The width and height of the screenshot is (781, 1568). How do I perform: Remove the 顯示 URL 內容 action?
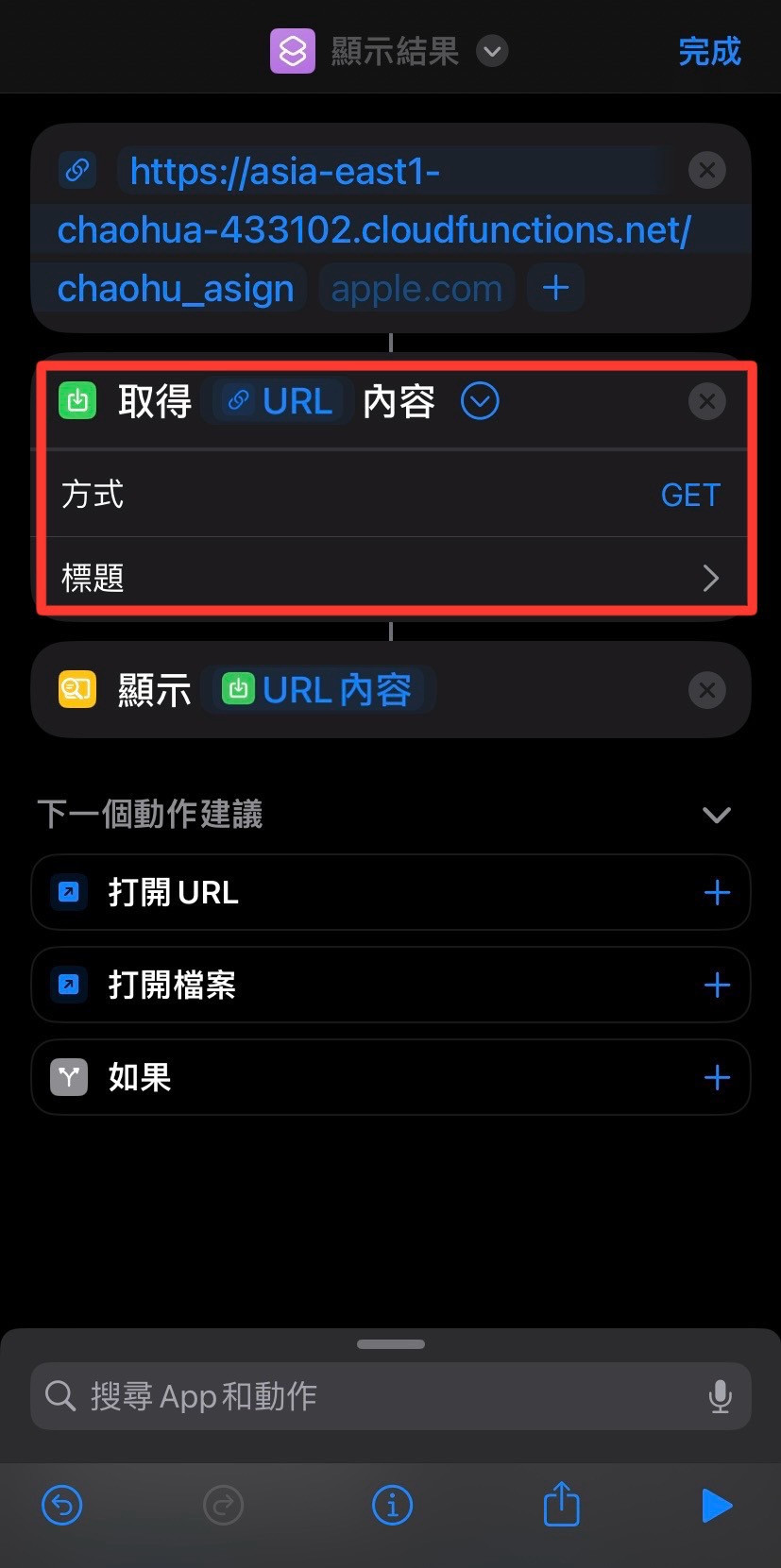(706, 690)
